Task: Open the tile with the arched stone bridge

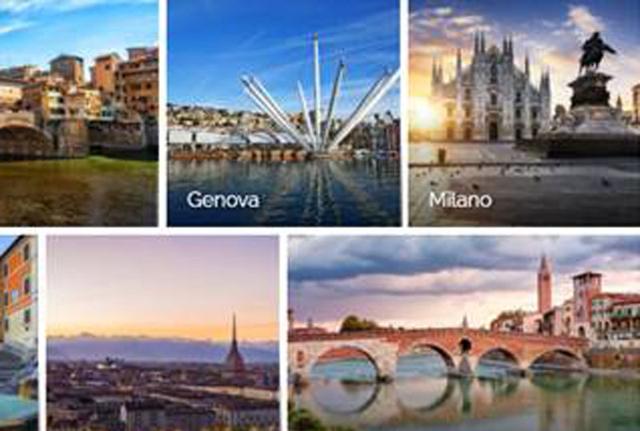Action: [463, 333]
